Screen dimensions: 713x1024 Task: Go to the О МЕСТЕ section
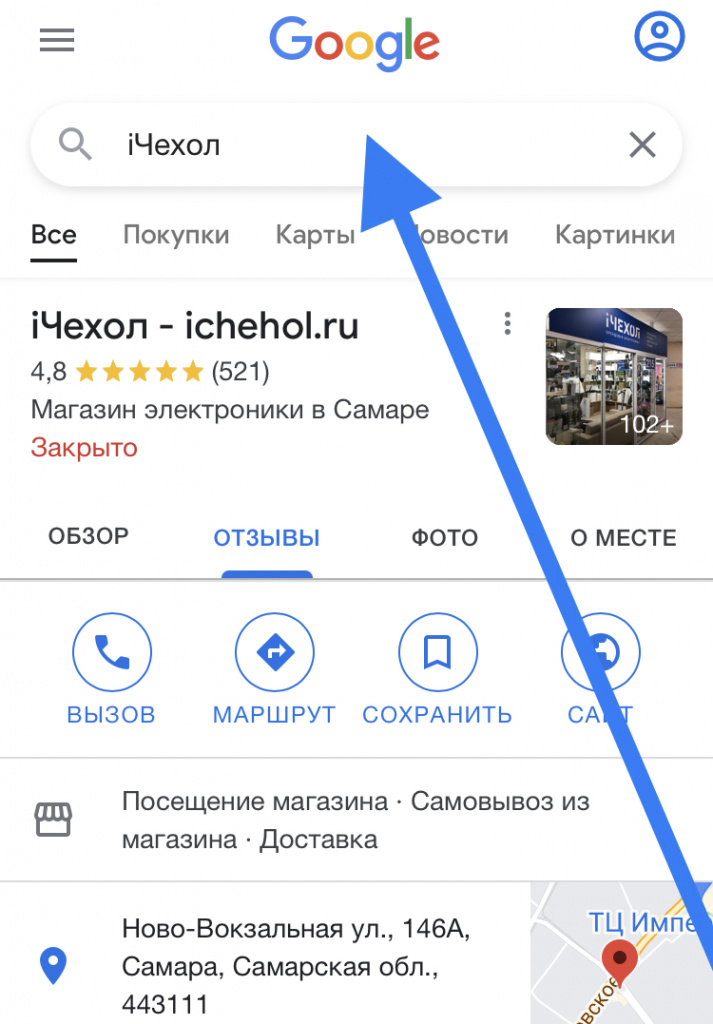[x=623, y=538]
